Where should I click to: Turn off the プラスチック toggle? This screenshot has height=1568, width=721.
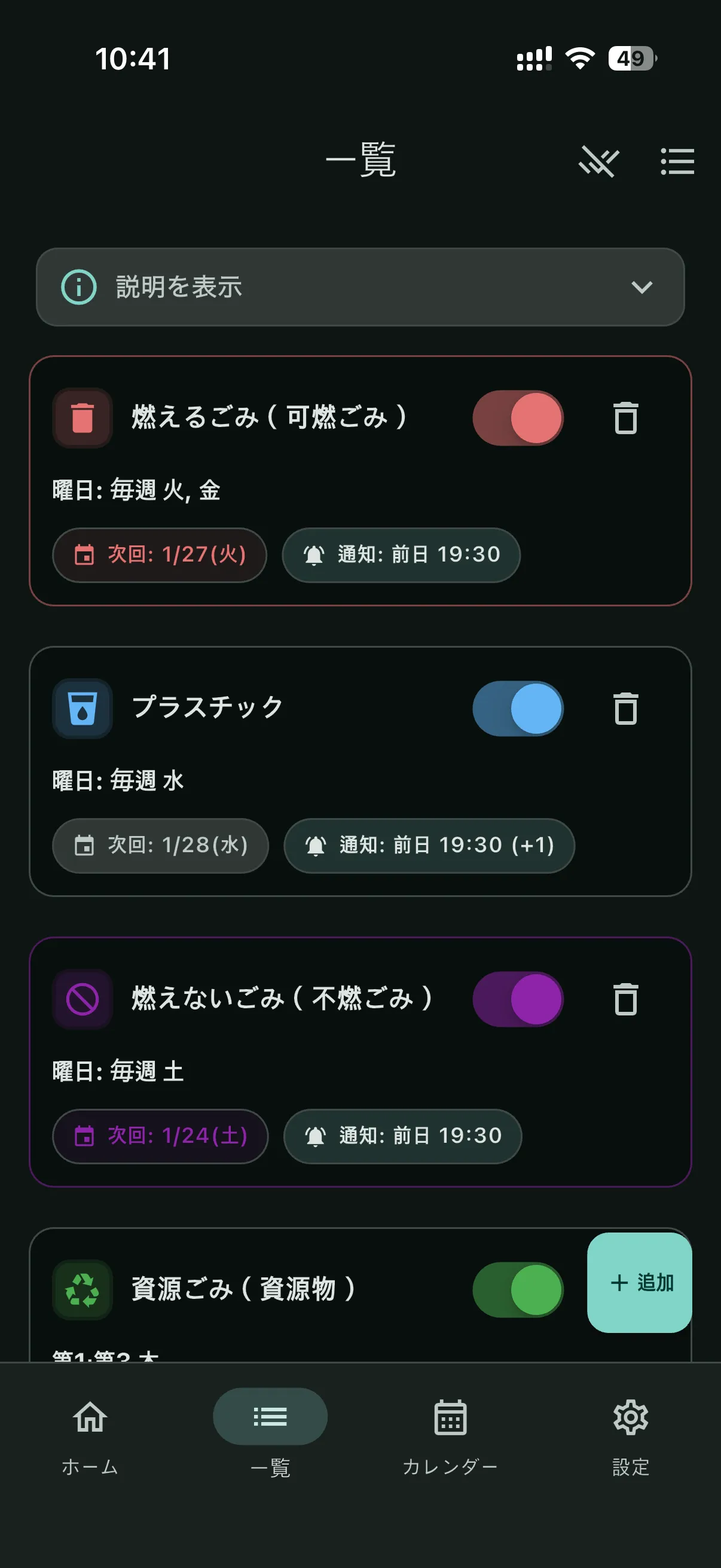[x=518, y=707]
